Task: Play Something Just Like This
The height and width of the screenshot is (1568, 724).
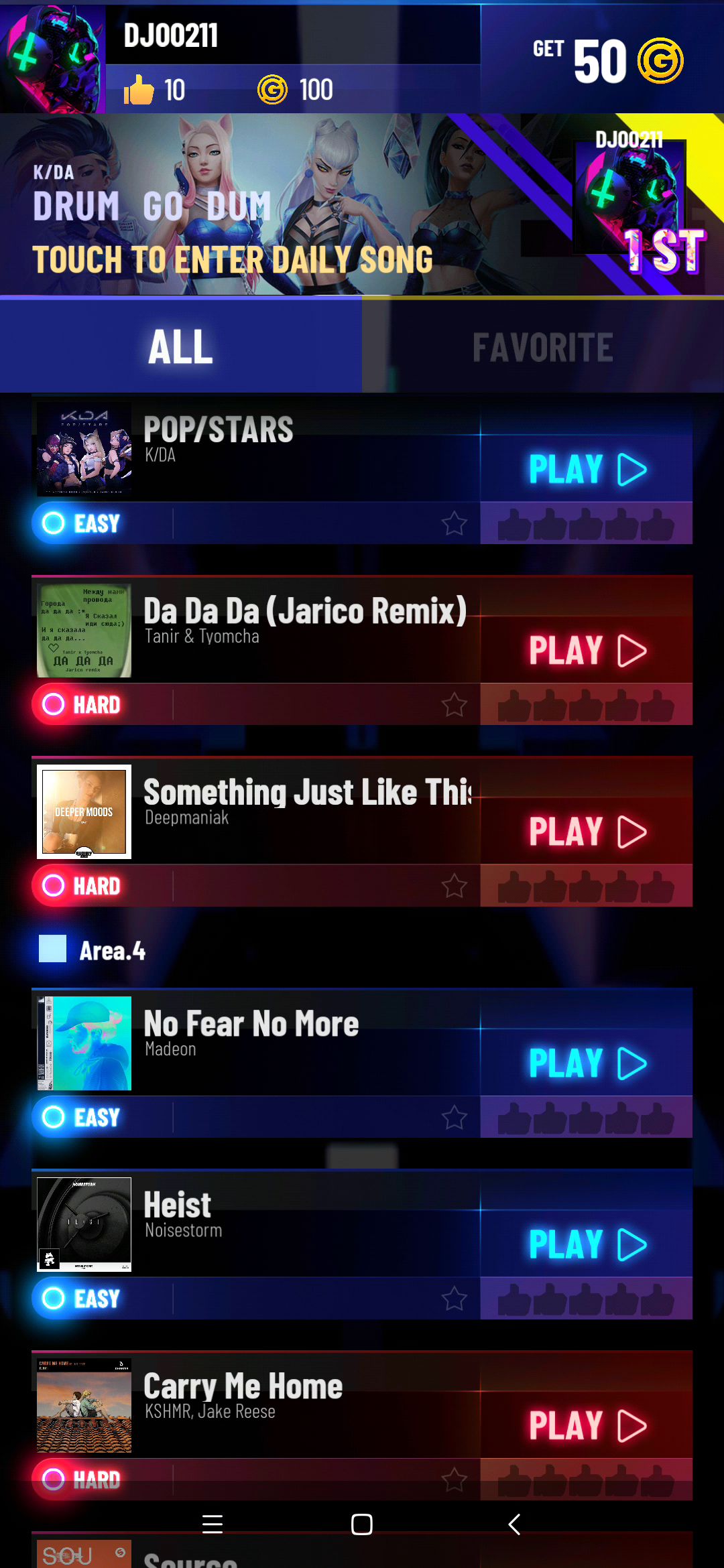Action: (587, 831)
